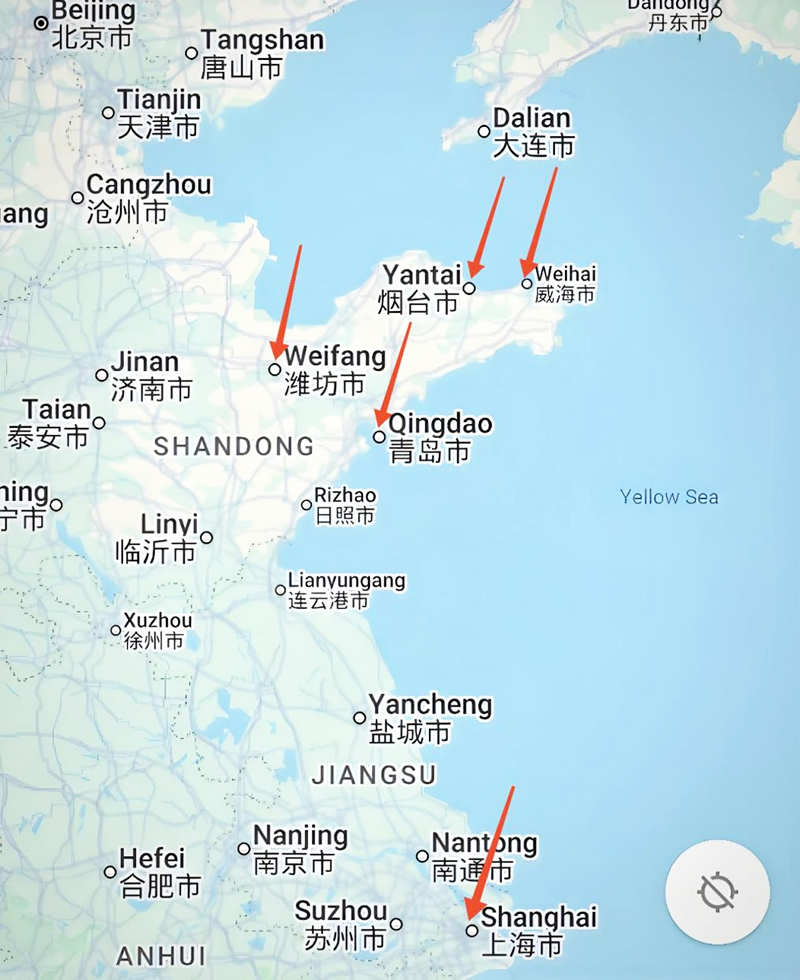Select the Weifang city label
The height and width of the screenshot is (980, 800).
tap(335, 370)
